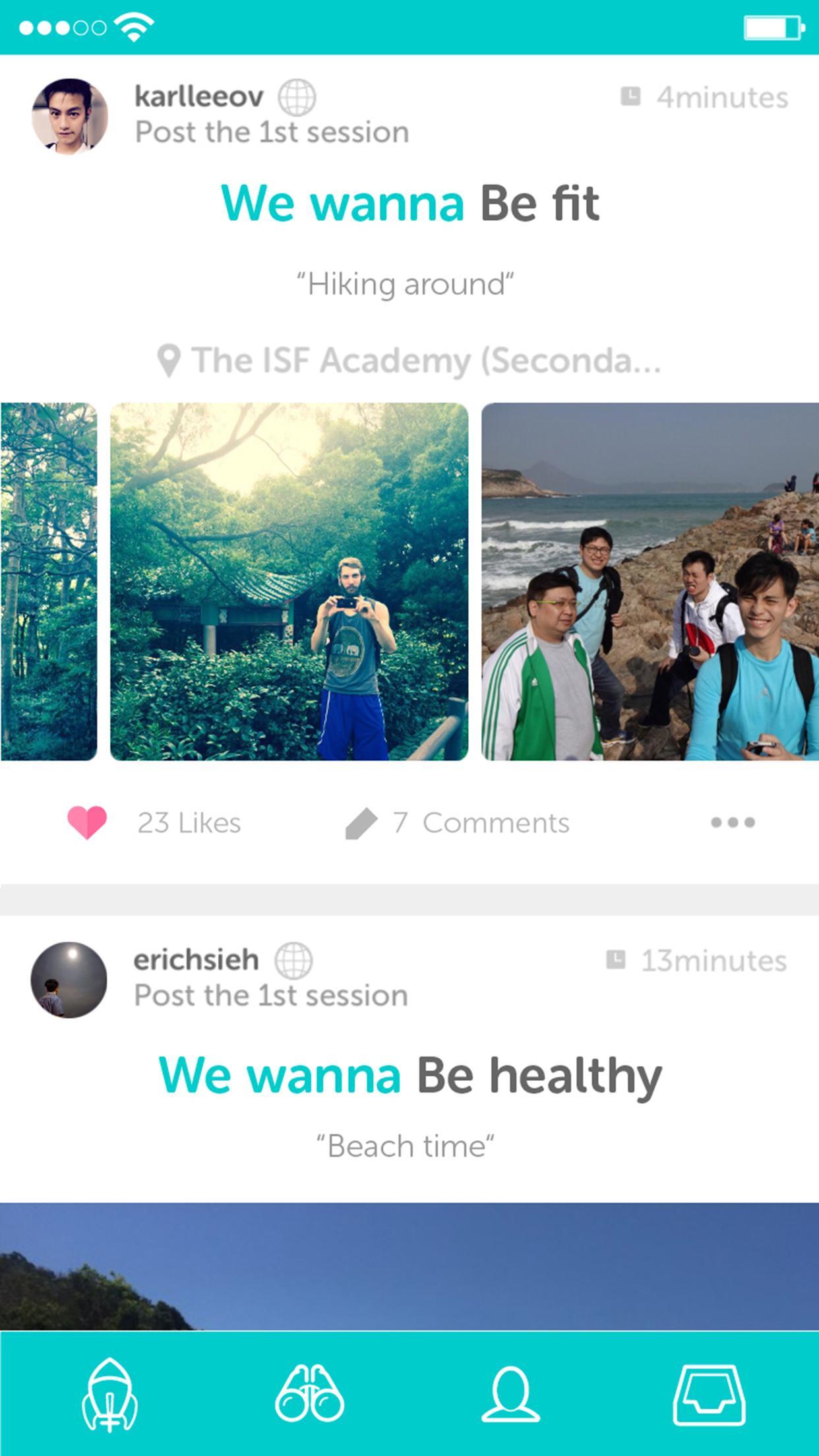Switch to the binoculars explore tab

point(309,1394)
